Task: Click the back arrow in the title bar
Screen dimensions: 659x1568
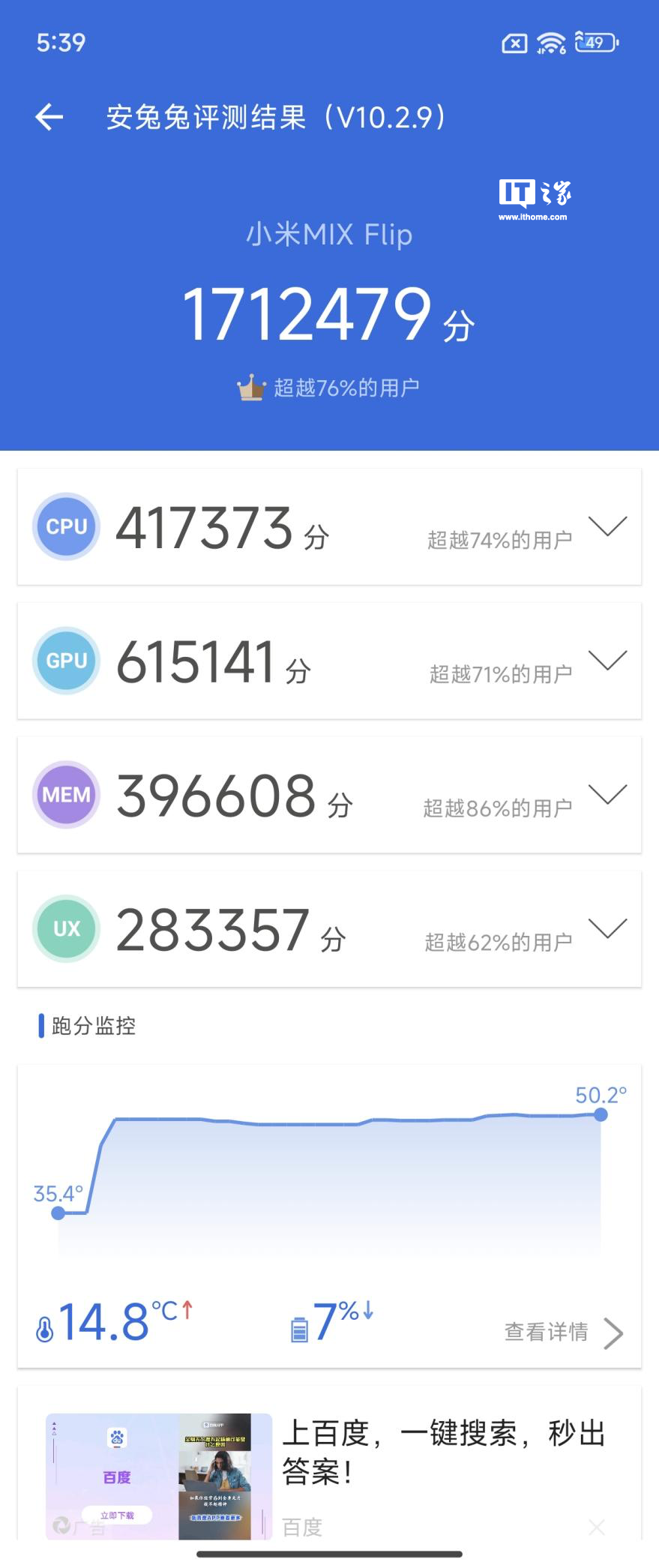Action: (x=49, y=115)
